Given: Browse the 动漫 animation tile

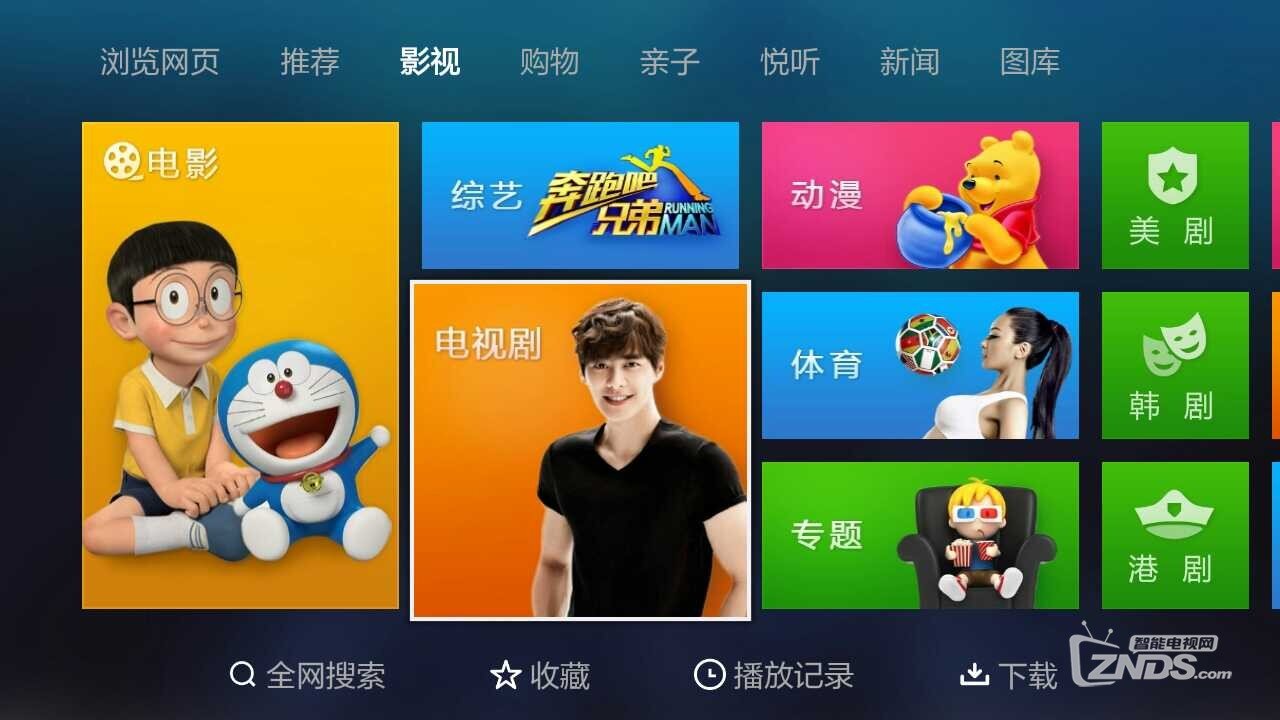Looking at the screenshot, I should (x=920, y=195).
